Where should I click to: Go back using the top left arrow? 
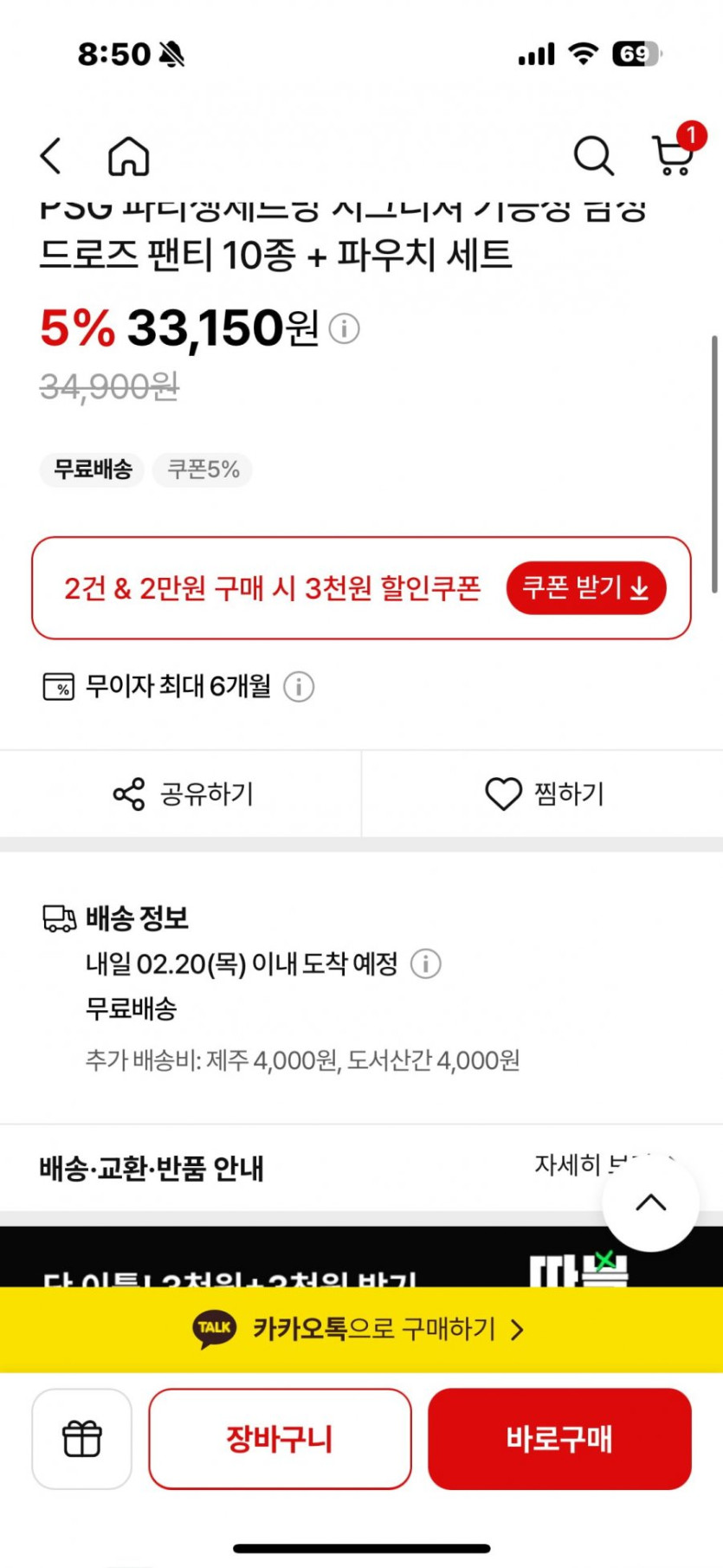[x=51, y=157]
